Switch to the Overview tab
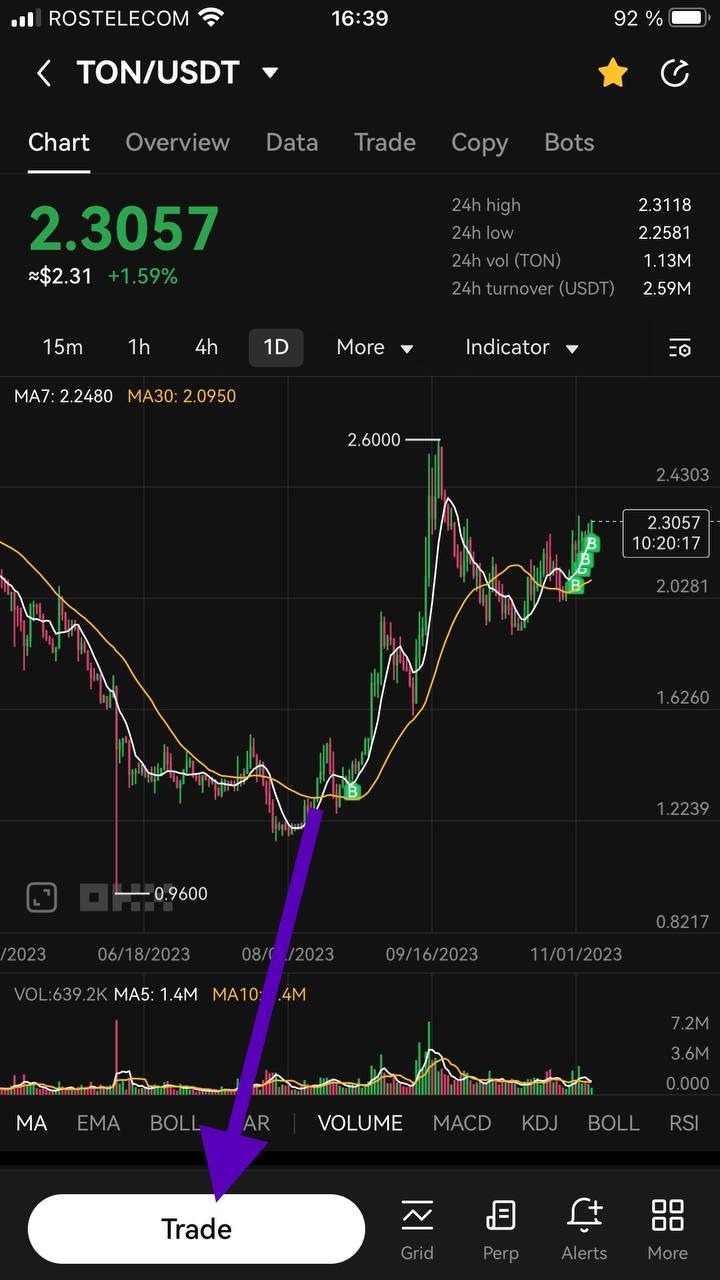Screen dimensions: 720x1280 (177, 143)
